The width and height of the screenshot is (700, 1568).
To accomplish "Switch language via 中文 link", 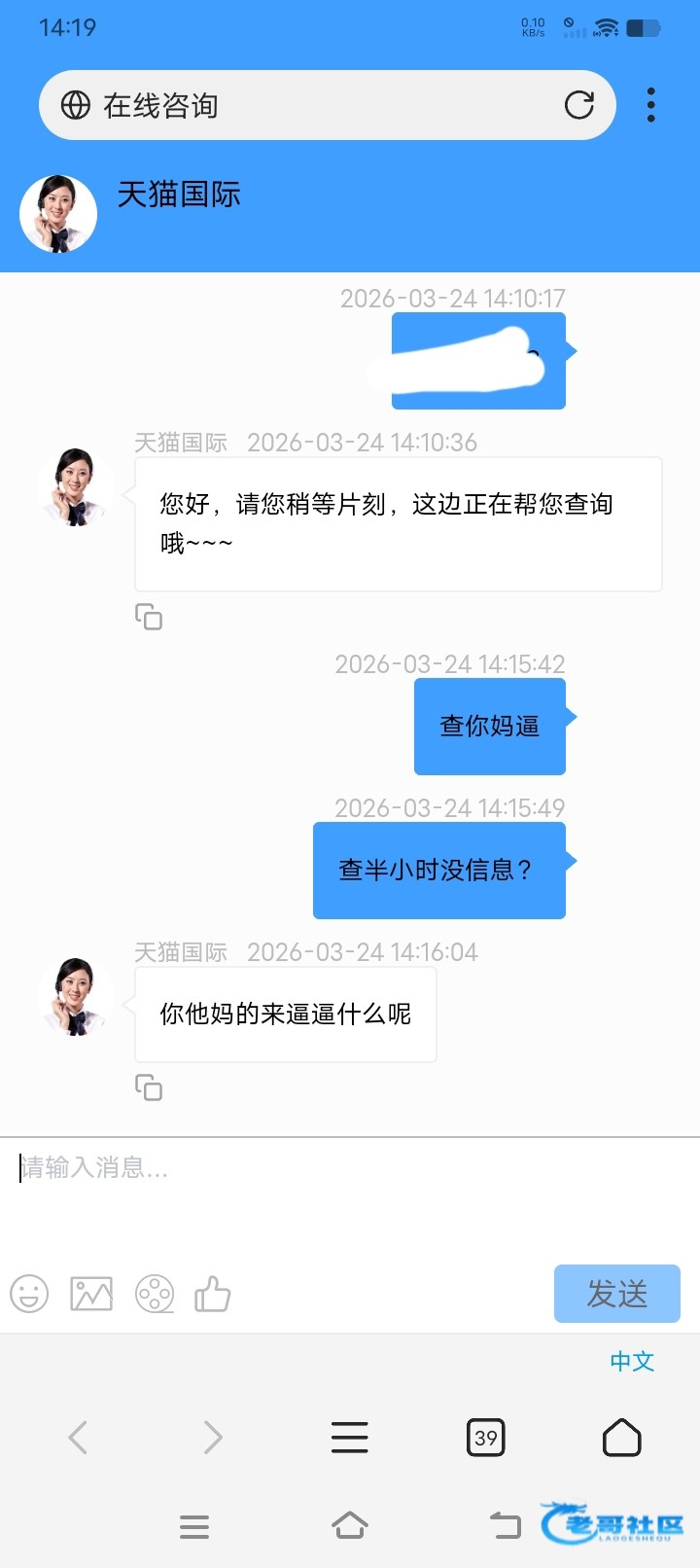I will (x=632, y=1361).
